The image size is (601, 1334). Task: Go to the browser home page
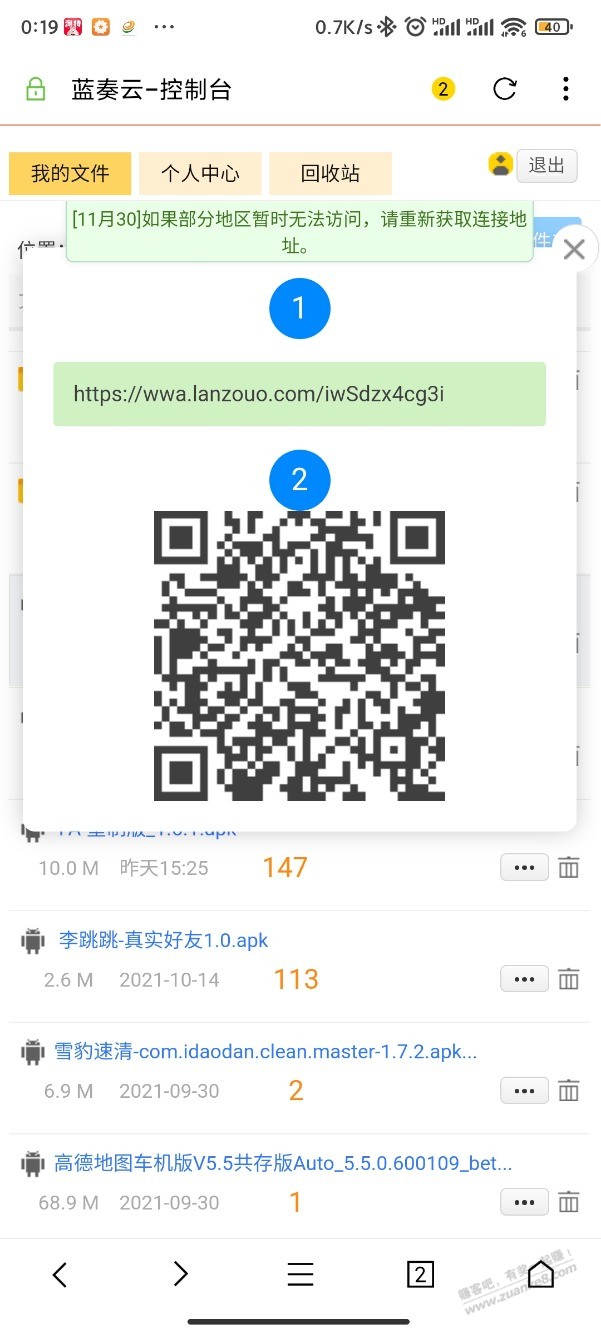[x=540, y=1273]
